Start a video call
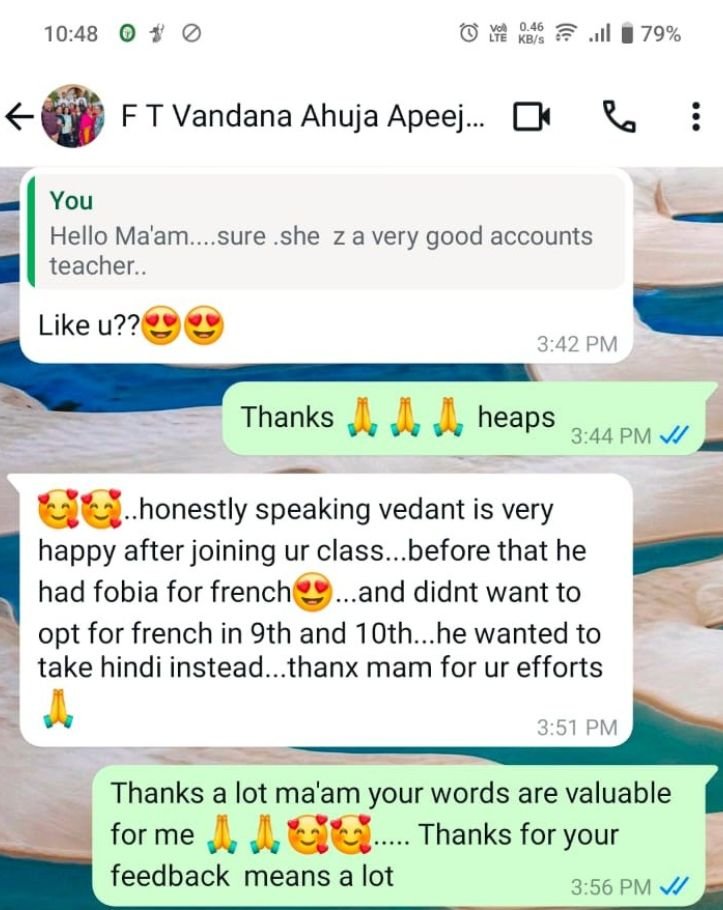 532,117
